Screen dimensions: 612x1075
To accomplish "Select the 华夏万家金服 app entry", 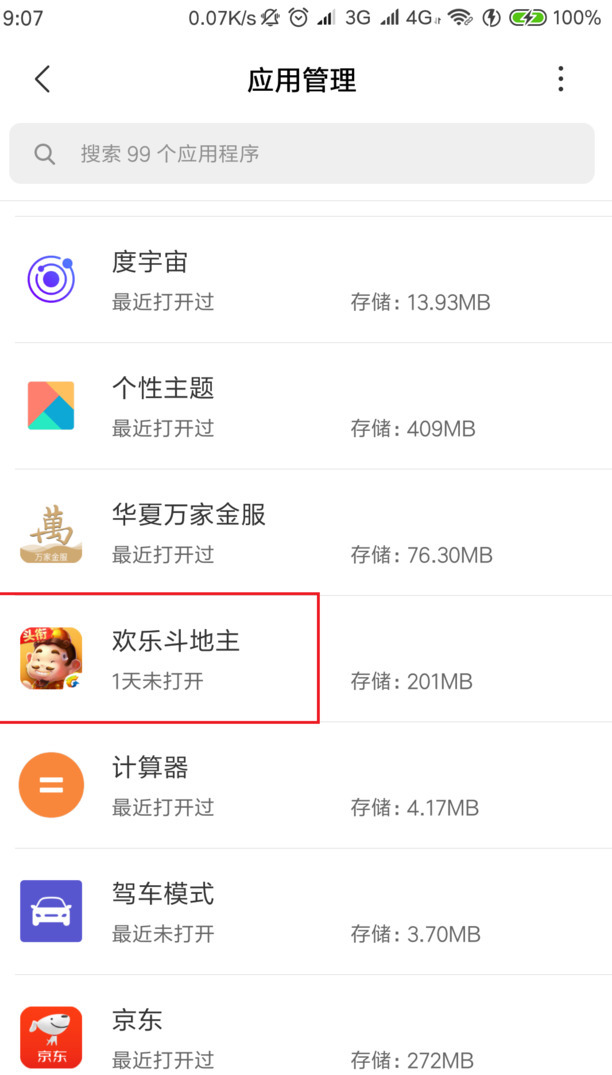I will click(305, 532).
